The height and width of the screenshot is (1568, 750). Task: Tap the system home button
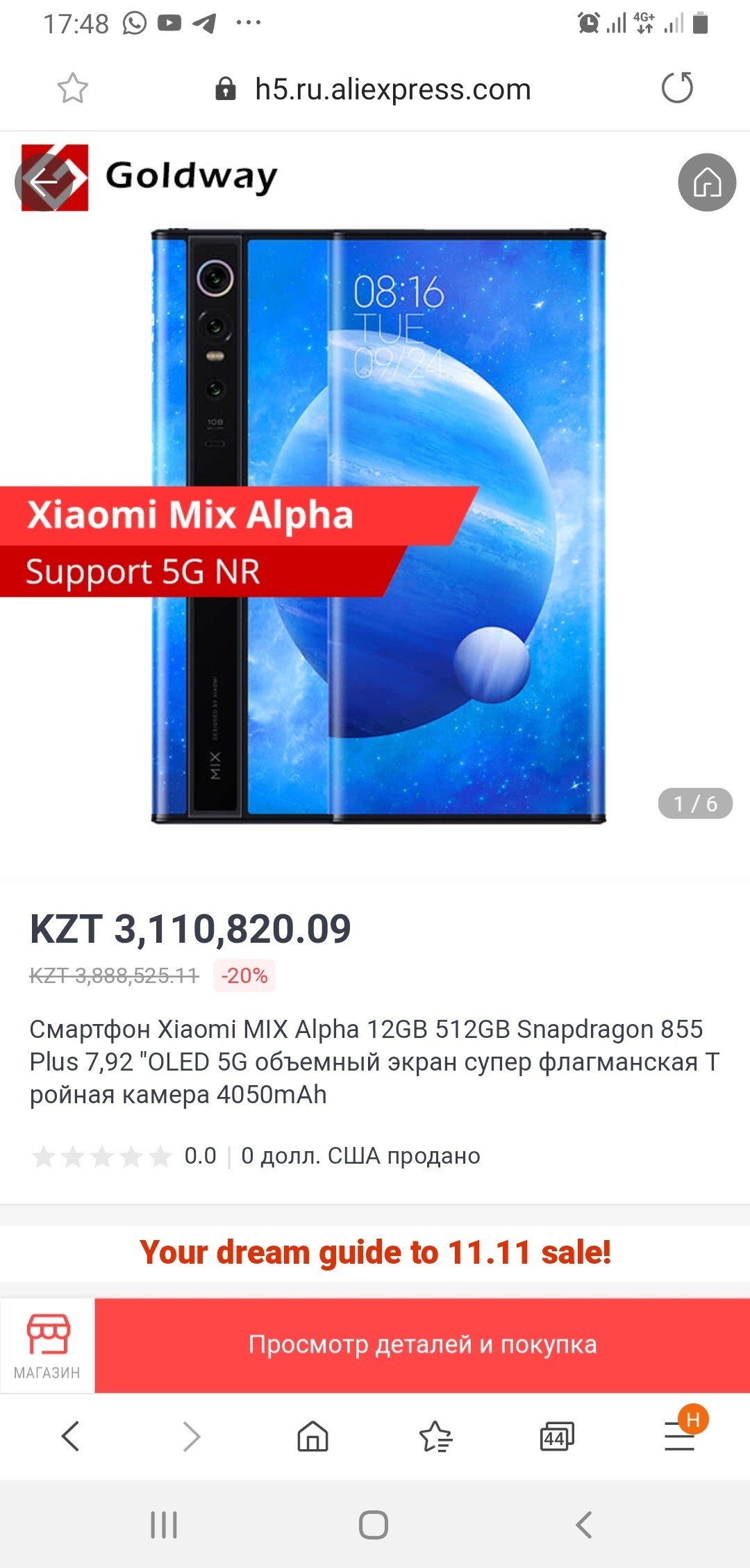pos(374,1525)
